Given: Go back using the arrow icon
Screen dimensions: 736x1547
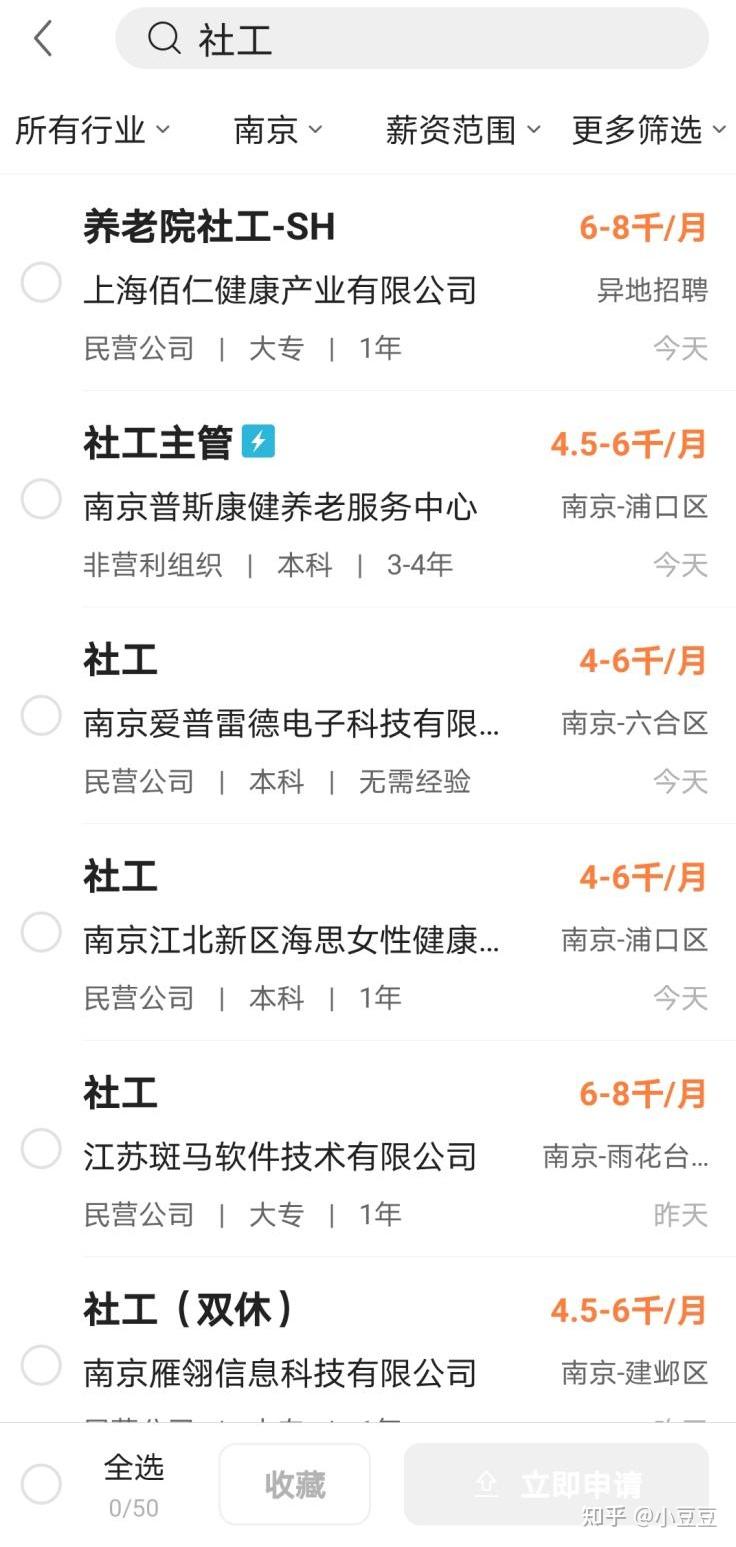Looking at the screenshot, I should 42,40.
